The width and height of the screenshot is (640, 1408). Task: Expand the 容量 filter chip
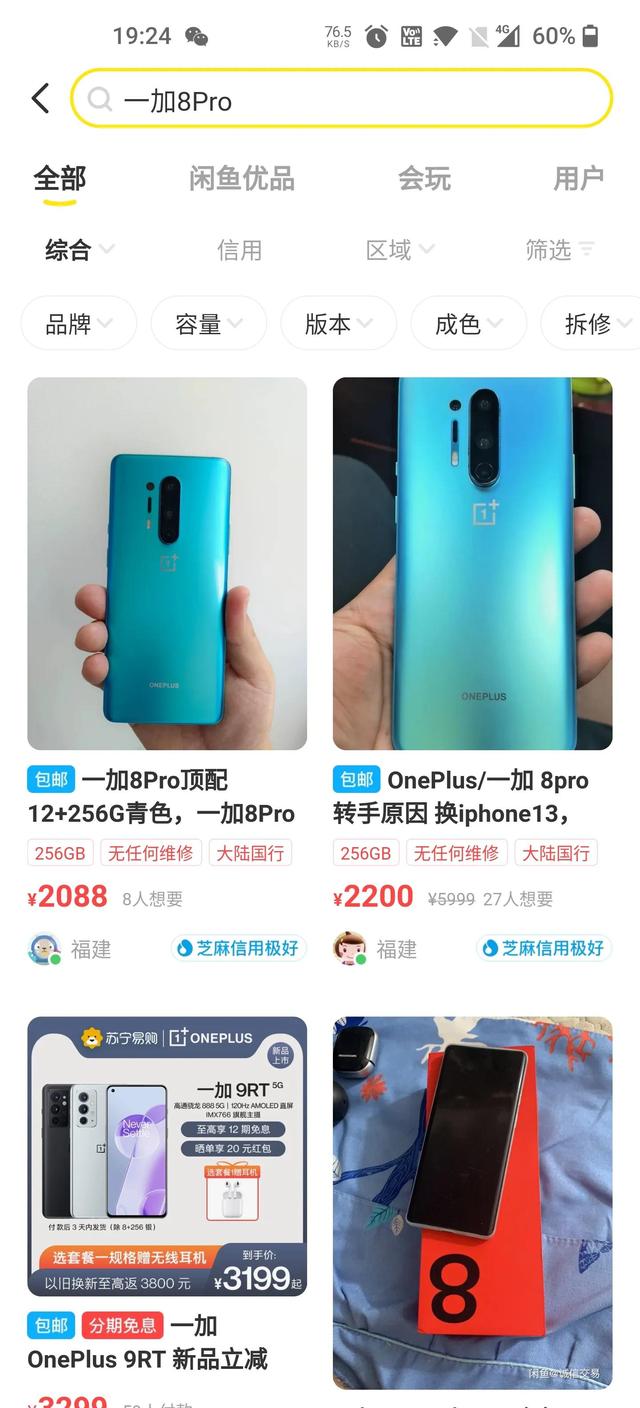[209, 324]
